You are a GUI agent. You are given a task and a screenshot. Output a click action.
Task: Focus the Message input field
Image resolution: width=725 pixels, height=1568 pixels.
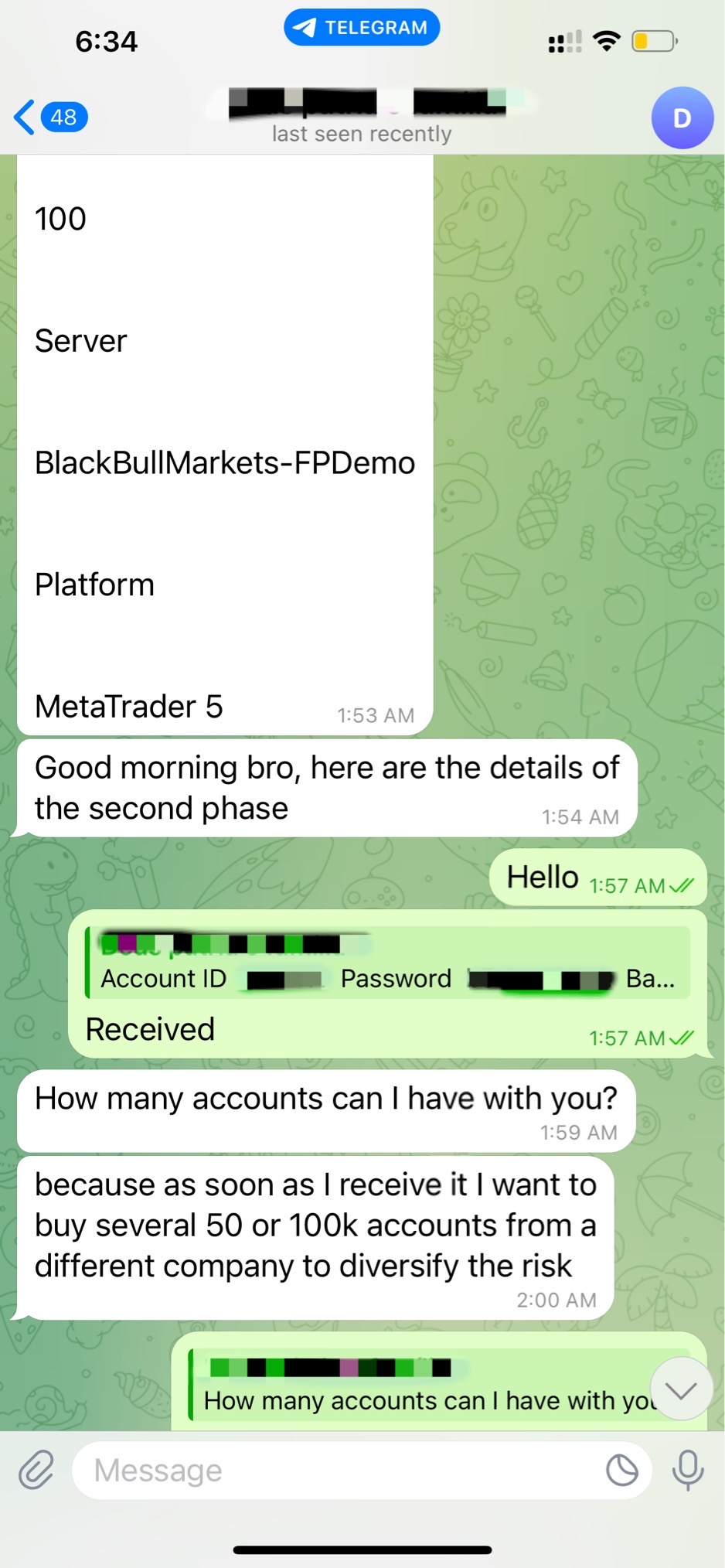(x=340, y=1470)
